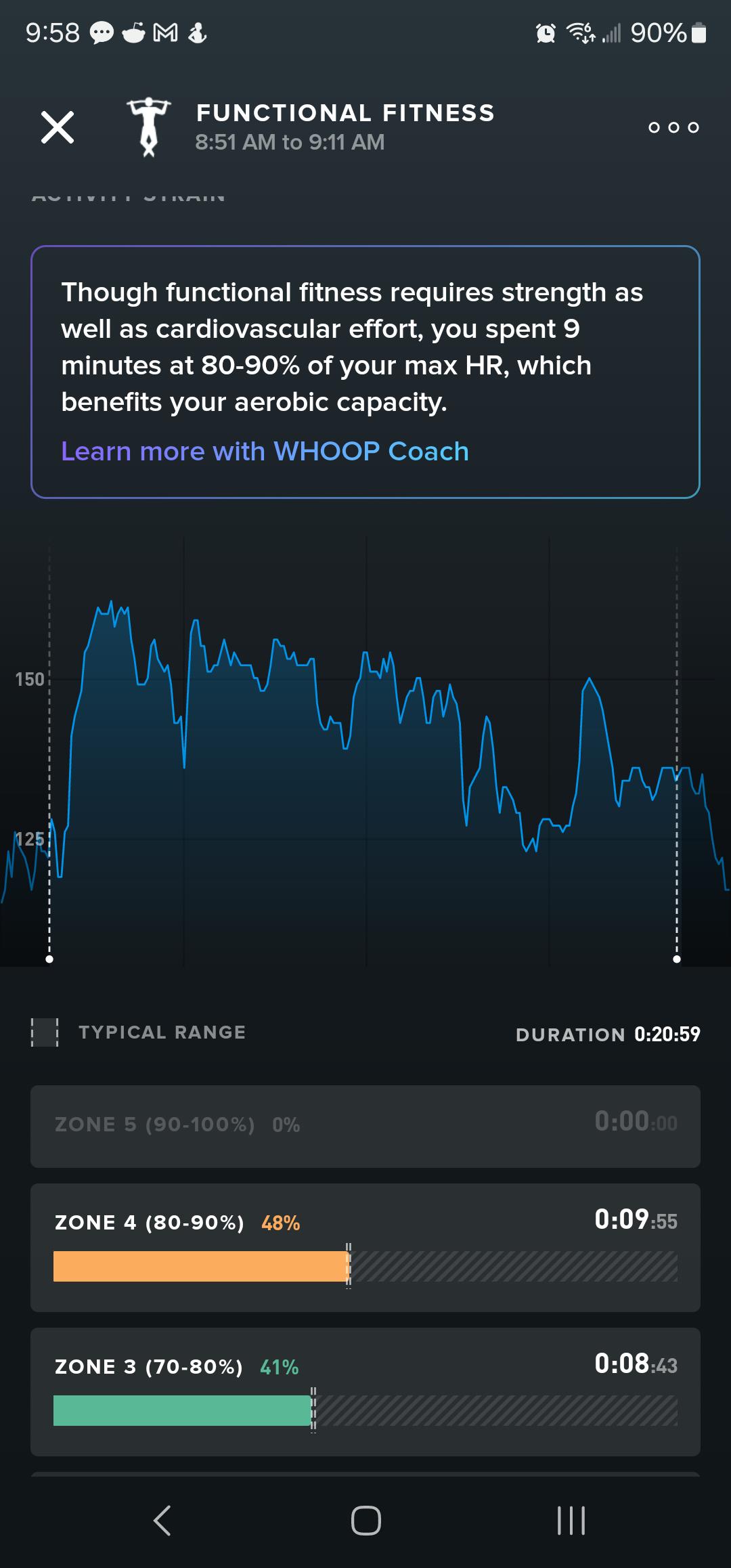Viewport: 731px width, 1568px height.
Task: Tap the Gmail icon in the status bar
Action: click(164, 32)
